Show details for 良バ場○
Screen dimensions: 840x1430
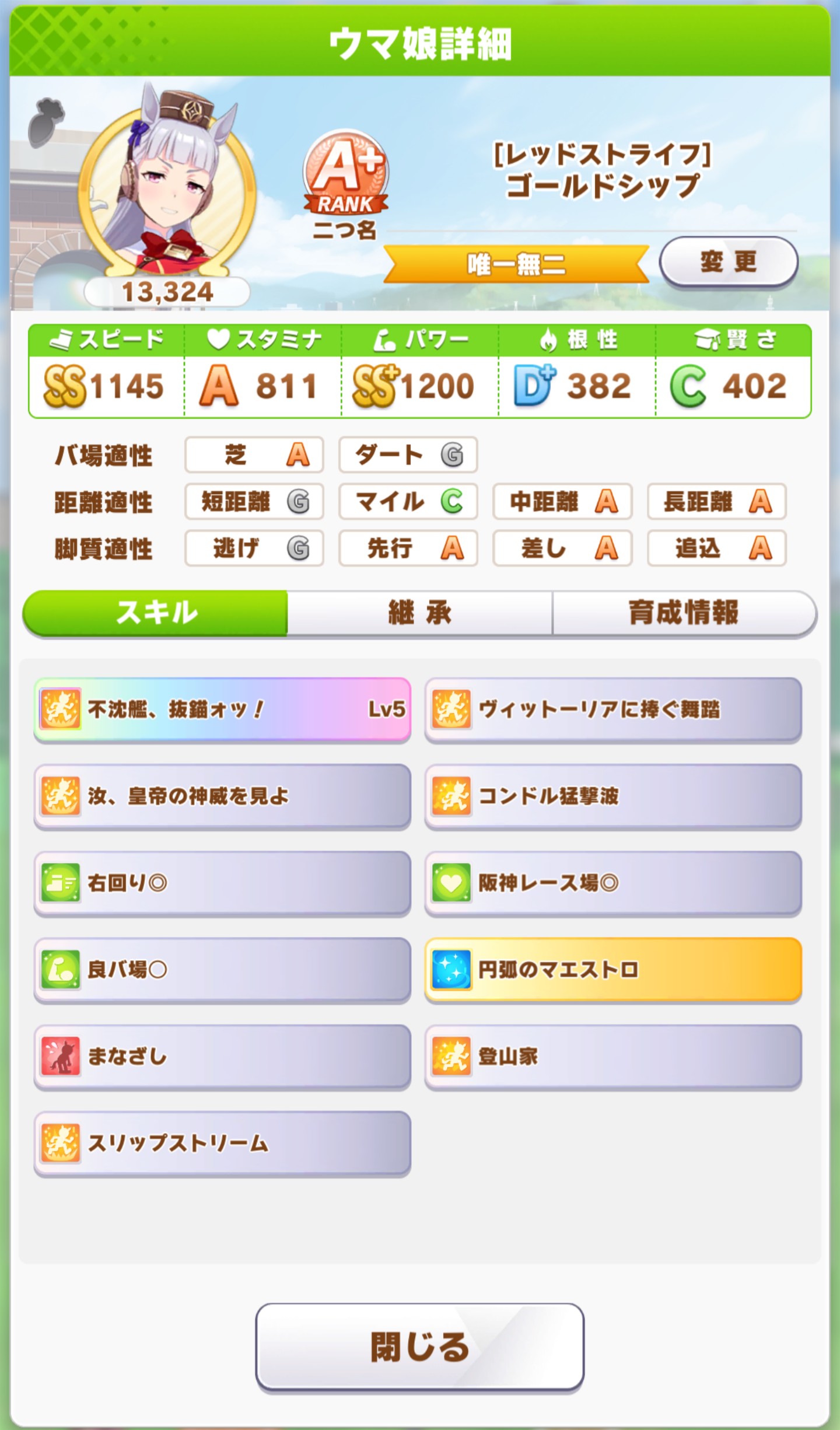tap(222, 970)
